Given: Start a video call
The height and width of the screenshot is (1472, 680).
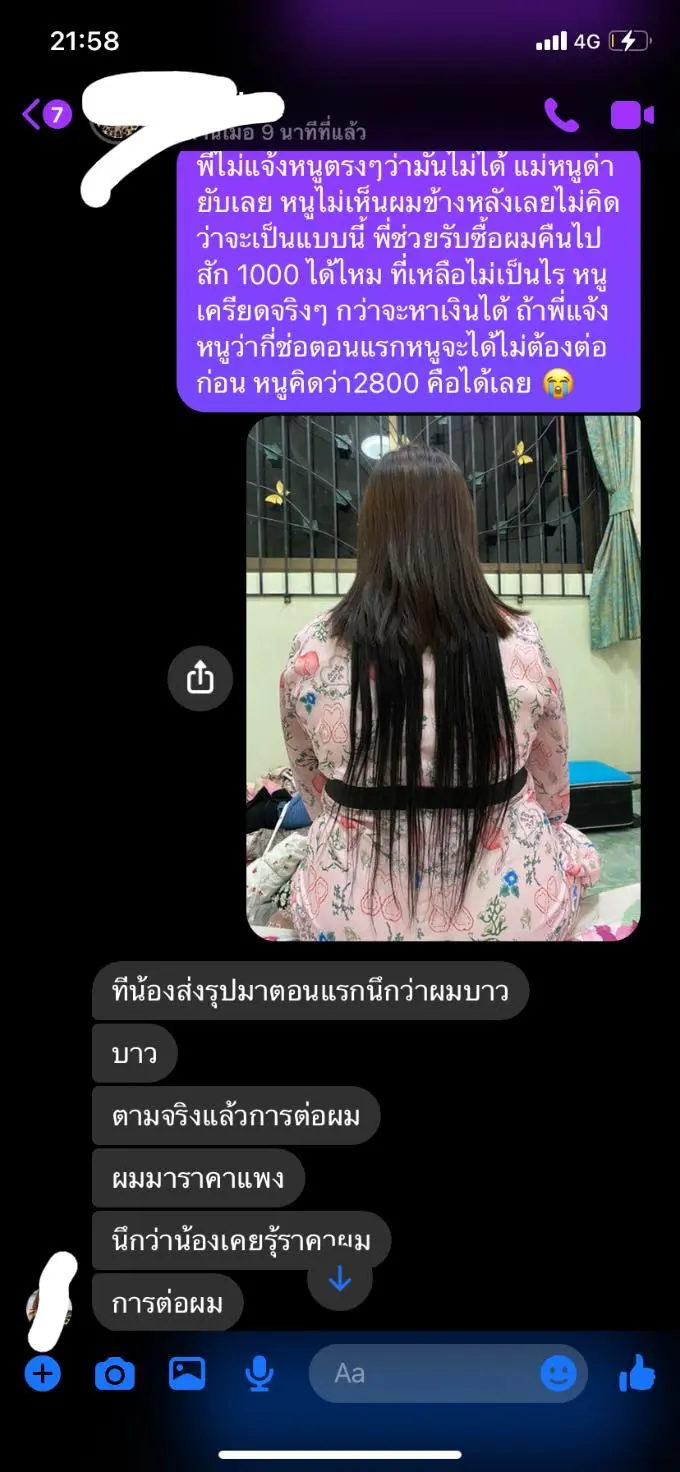Looking at the screenshot, I should coord(632,115).
